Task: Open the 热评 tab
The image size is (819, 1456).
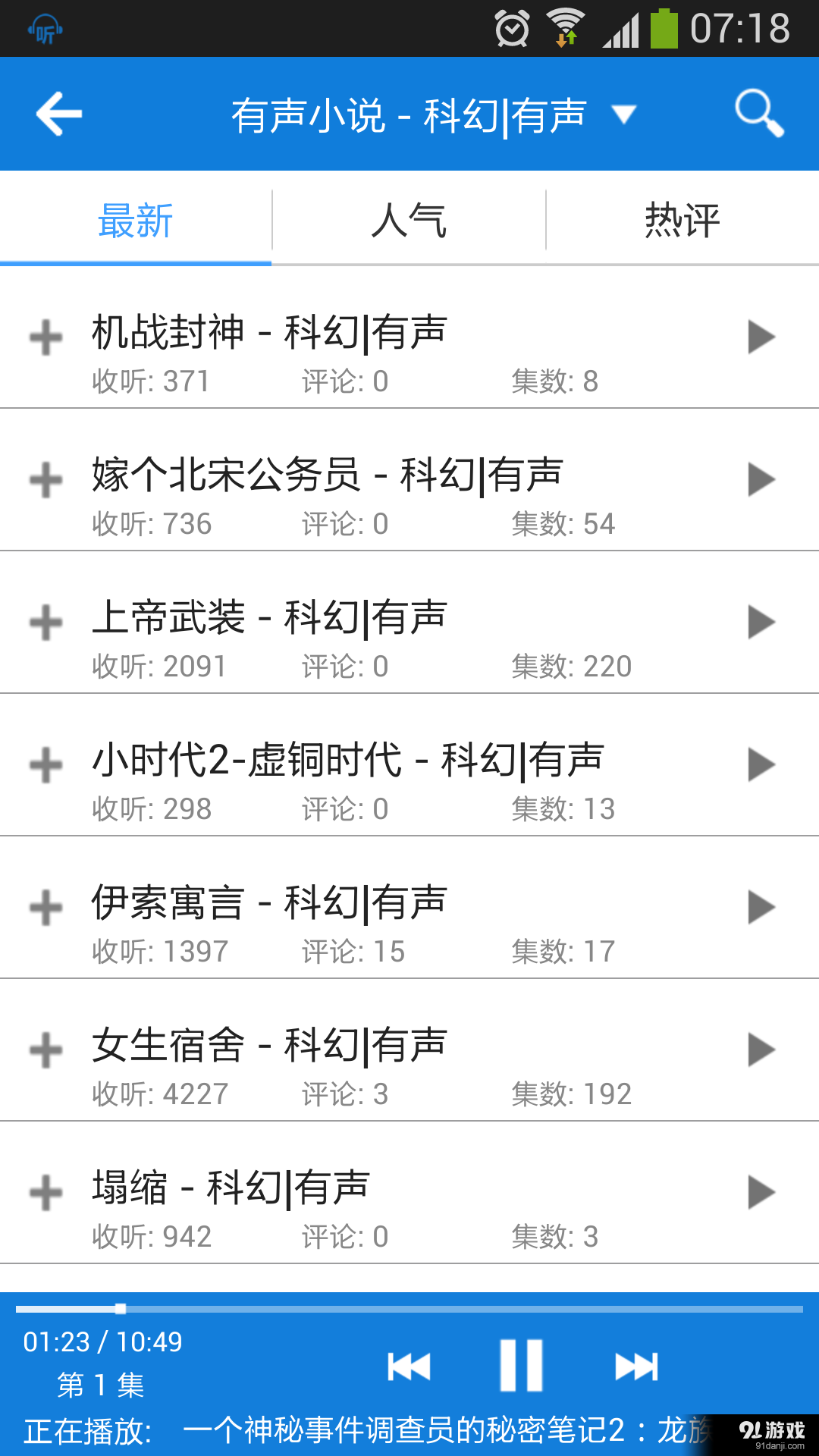Action: 680,219
